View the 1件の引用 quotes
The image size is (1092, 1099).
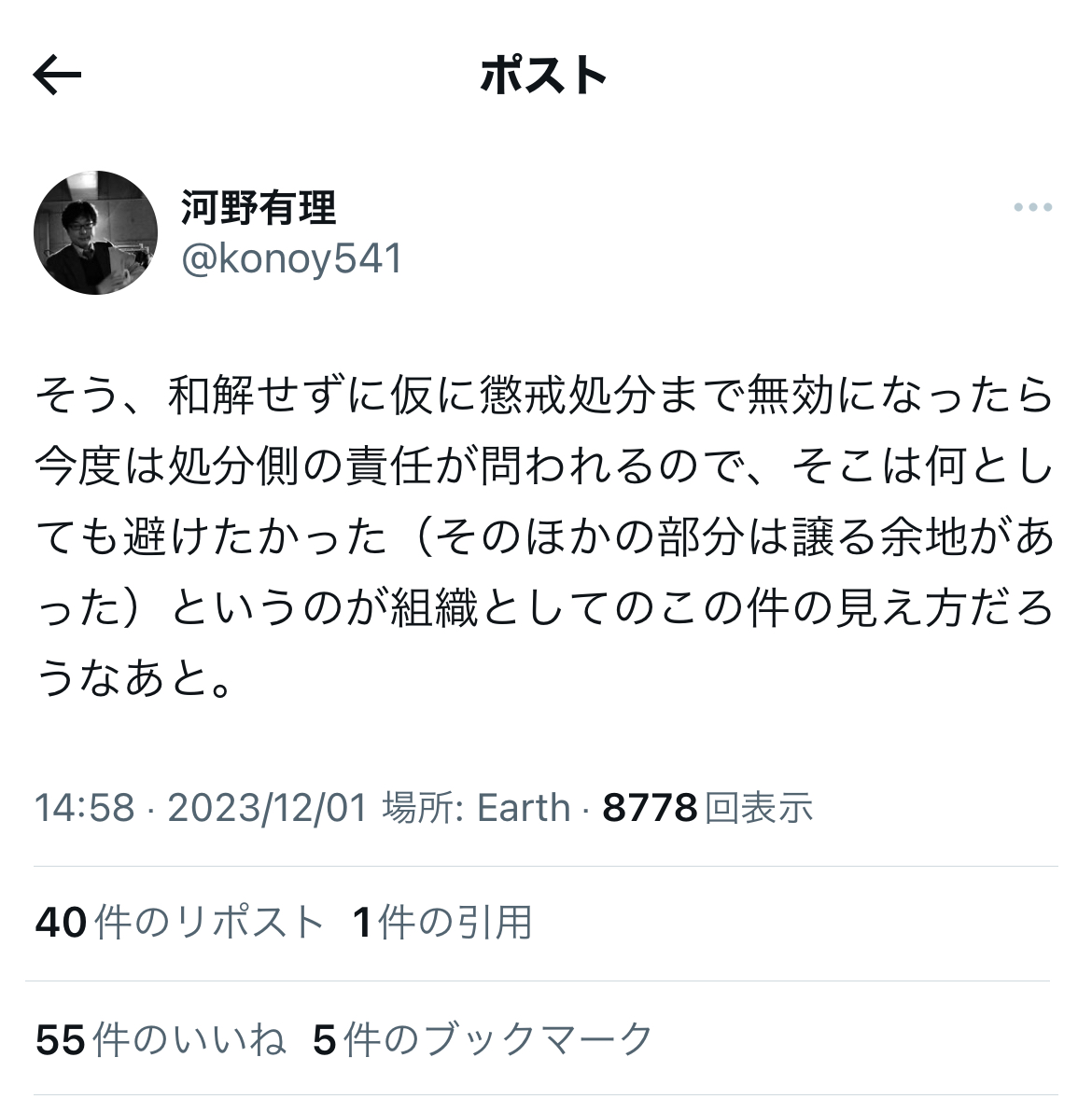(x=442, y=923)
